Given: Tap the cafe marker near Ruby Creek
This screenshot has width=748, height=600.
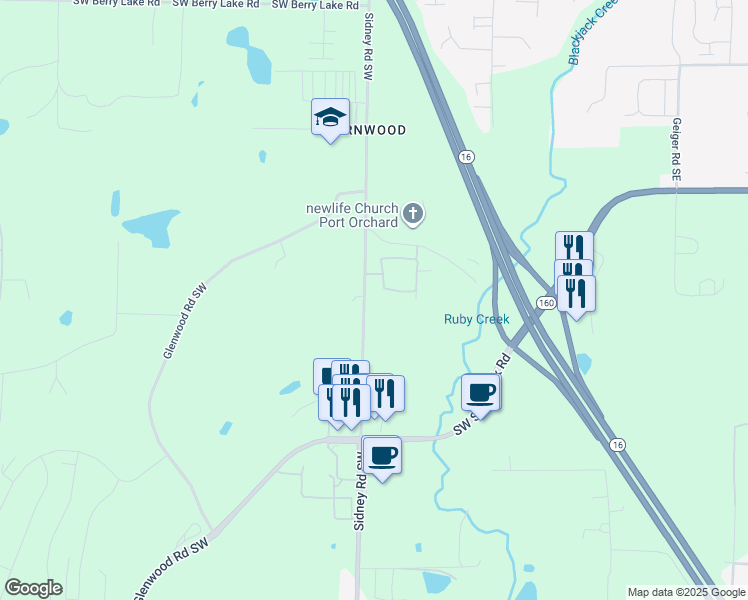Looking at the screenshot, I should pyautogui.click(x=482, y=394).
